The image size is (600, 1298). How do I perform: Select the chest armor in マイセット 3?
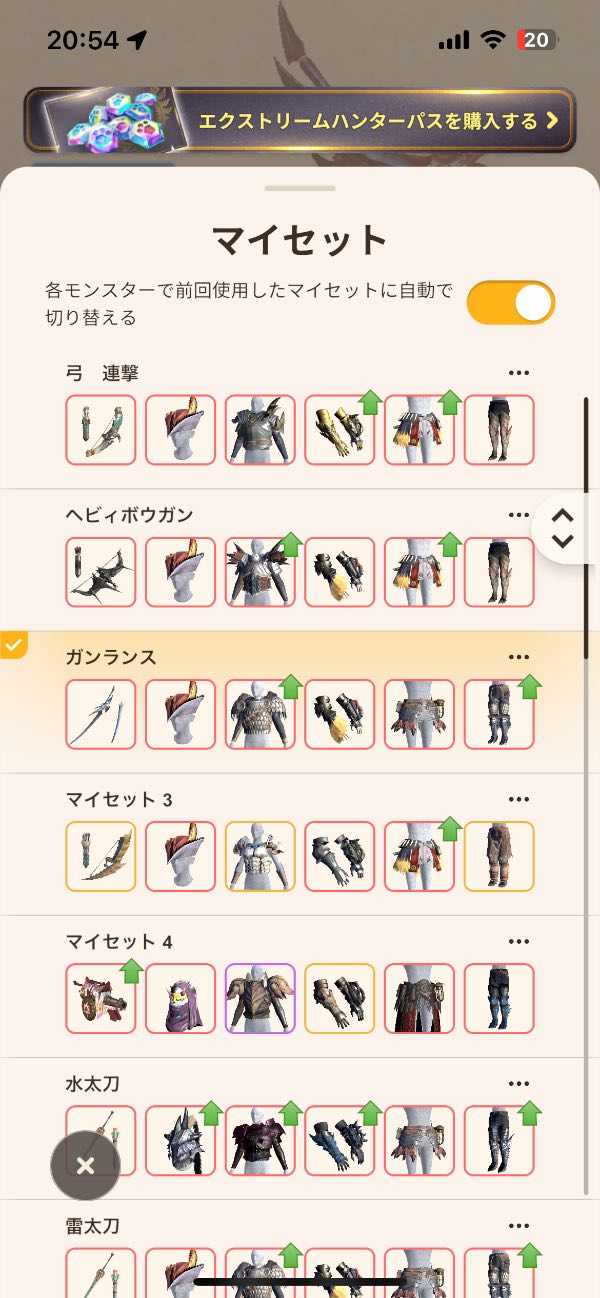click(260, 856)
